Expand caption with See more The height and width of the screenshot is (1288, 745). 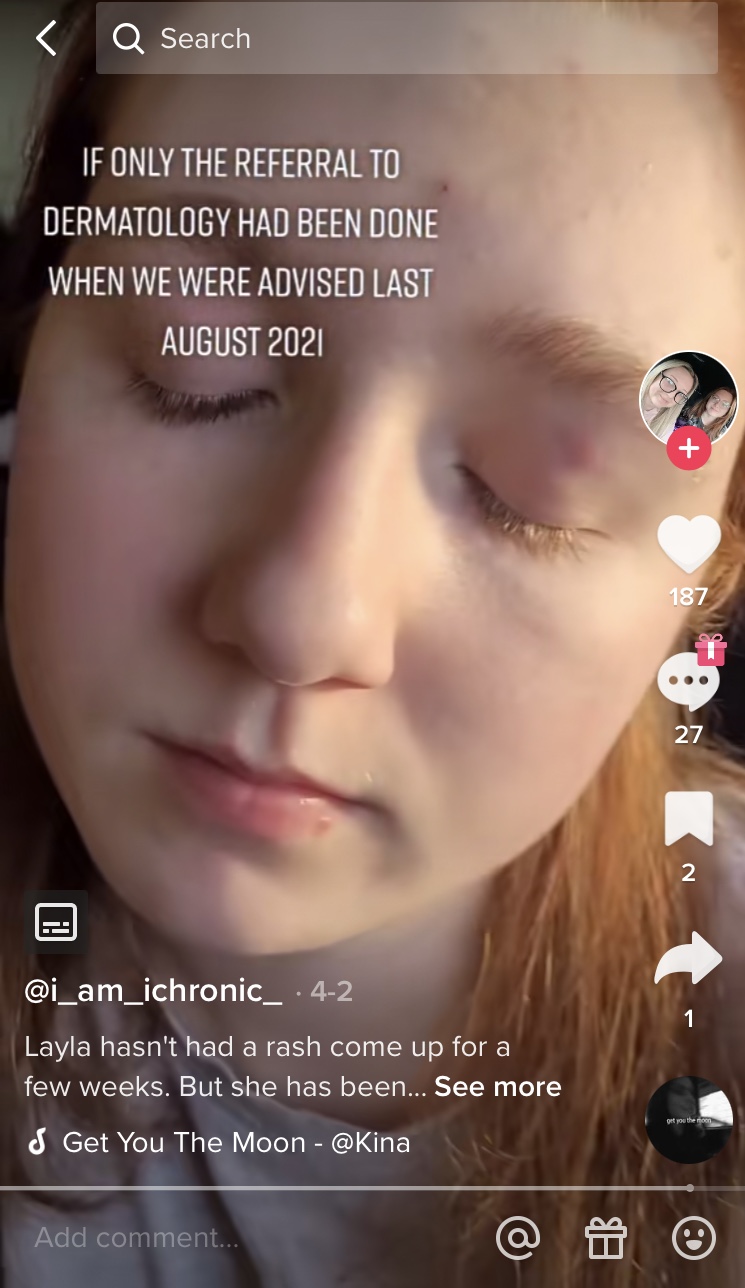pyautogui.click(x=497, y=1087)
